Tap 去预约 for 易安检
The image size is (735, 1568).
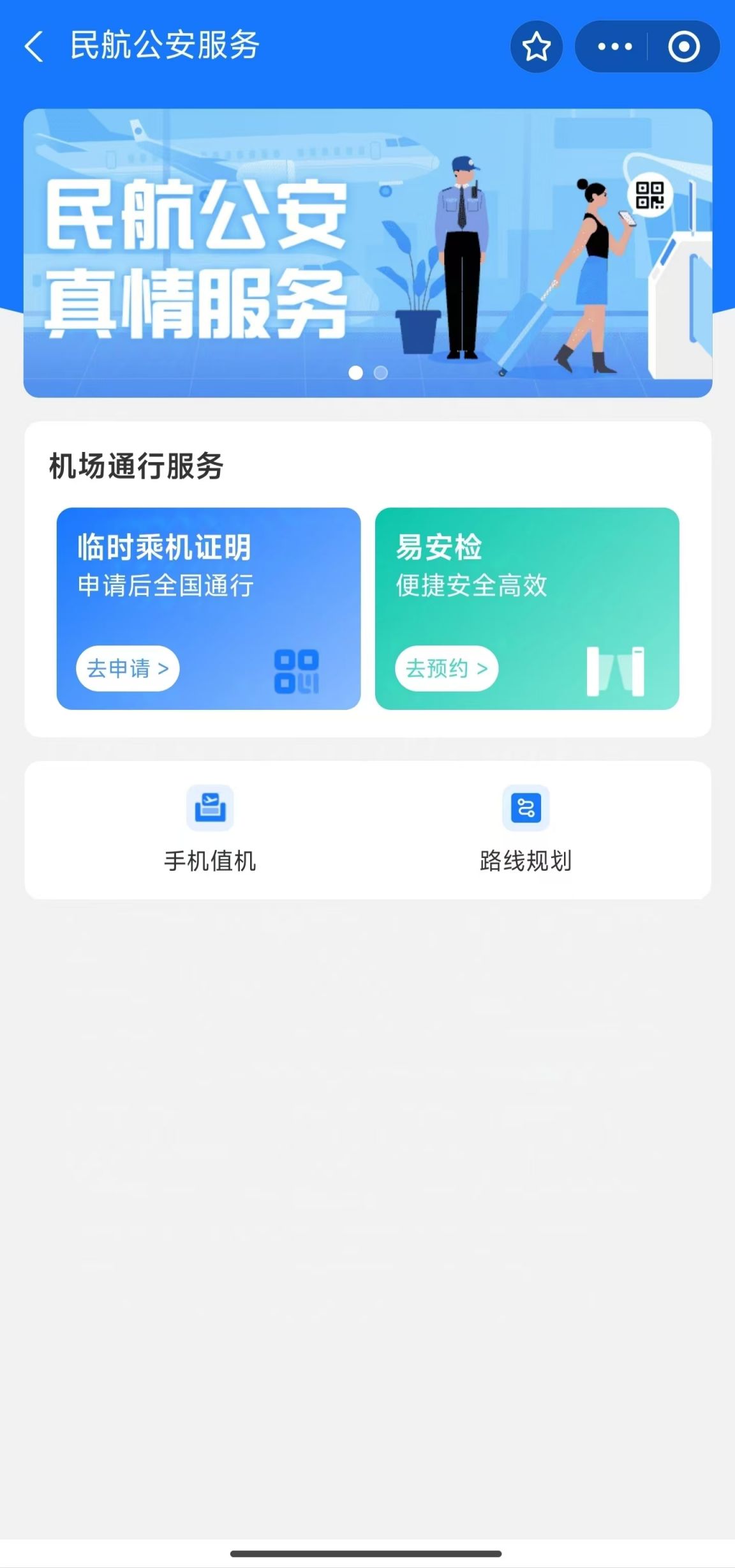[x=446, y=668]
